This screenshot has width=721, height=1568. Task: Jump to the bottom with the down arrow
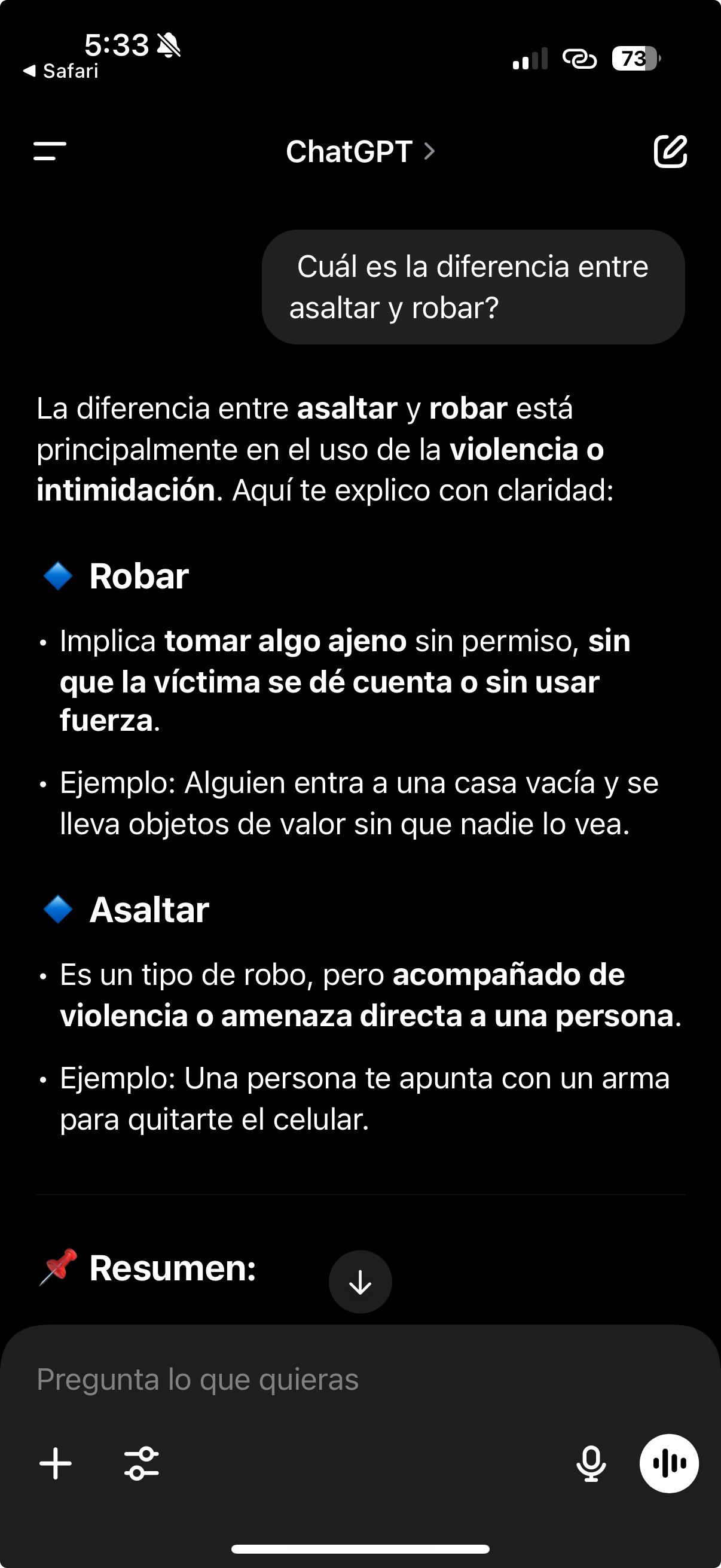click(360, 1282)
